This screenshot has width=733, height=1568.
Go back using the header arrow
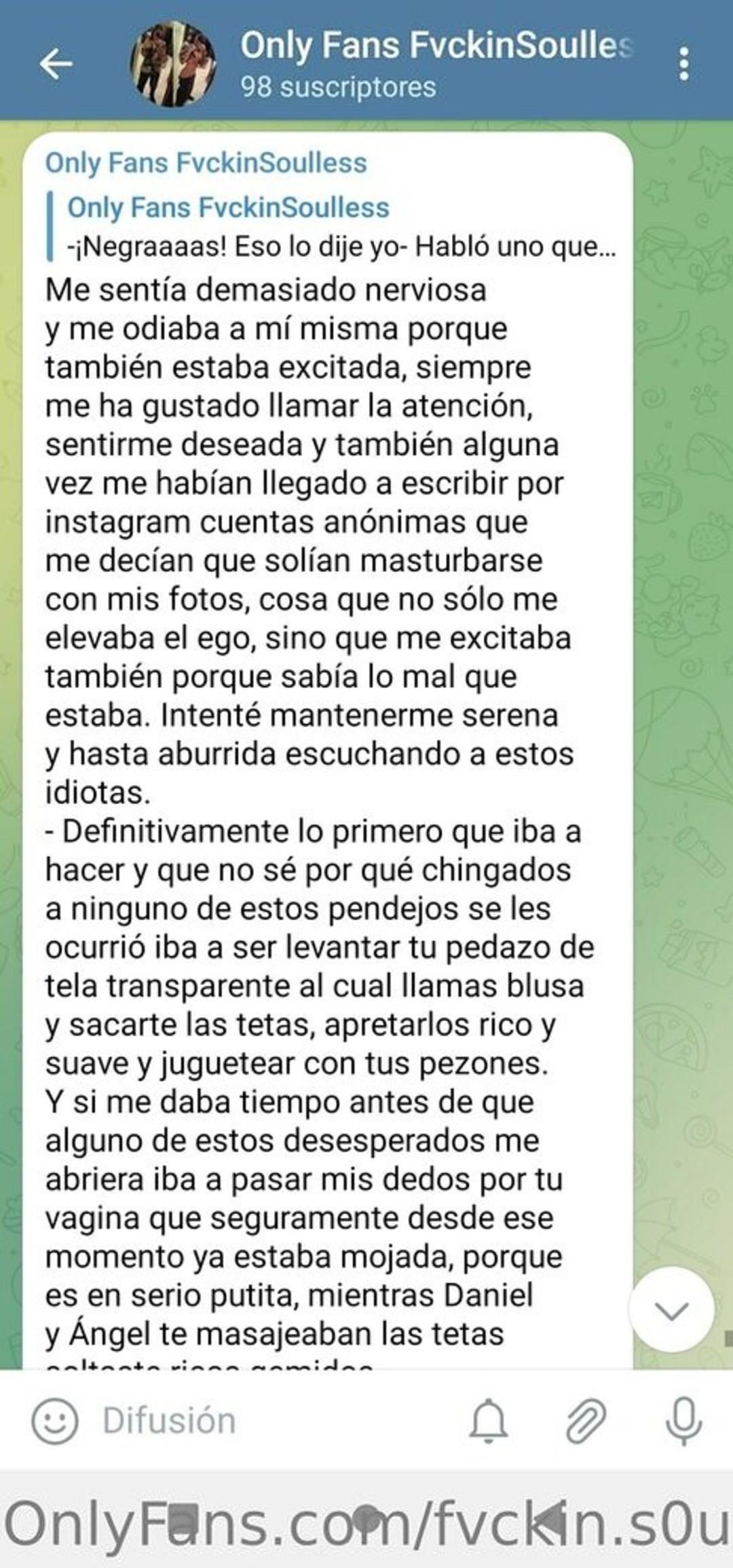[56, 64]
